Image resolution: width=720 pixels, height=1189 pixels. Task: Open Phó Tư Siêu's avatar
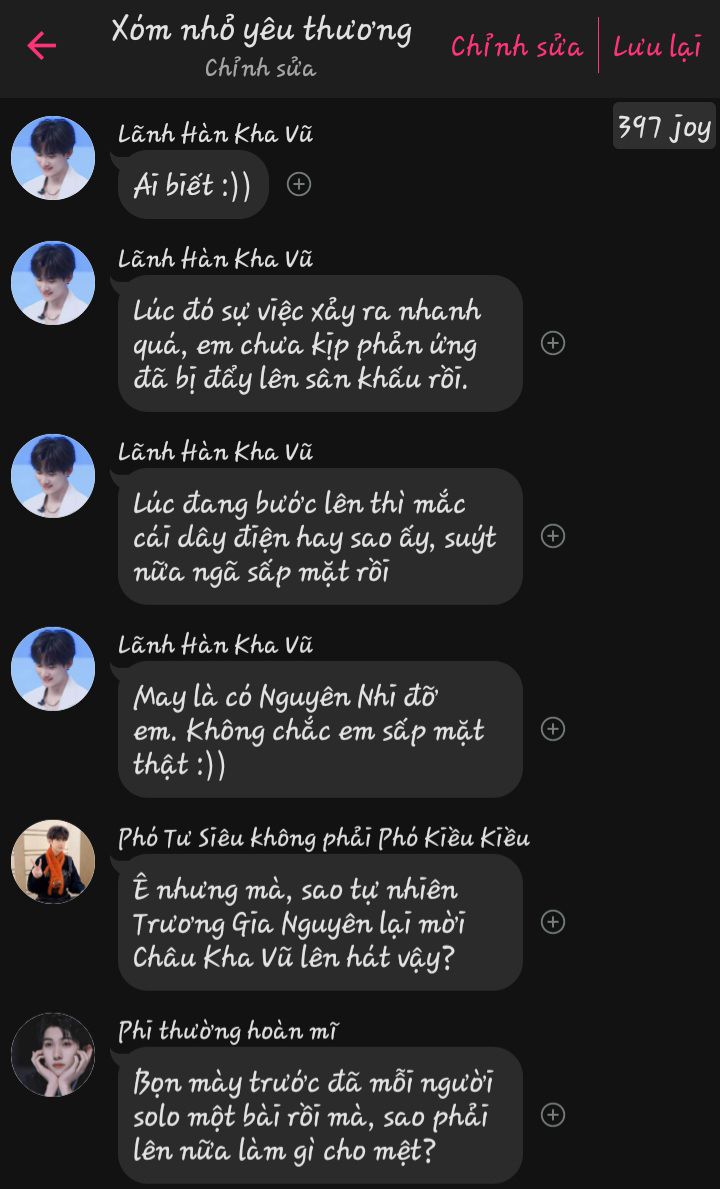53,862
